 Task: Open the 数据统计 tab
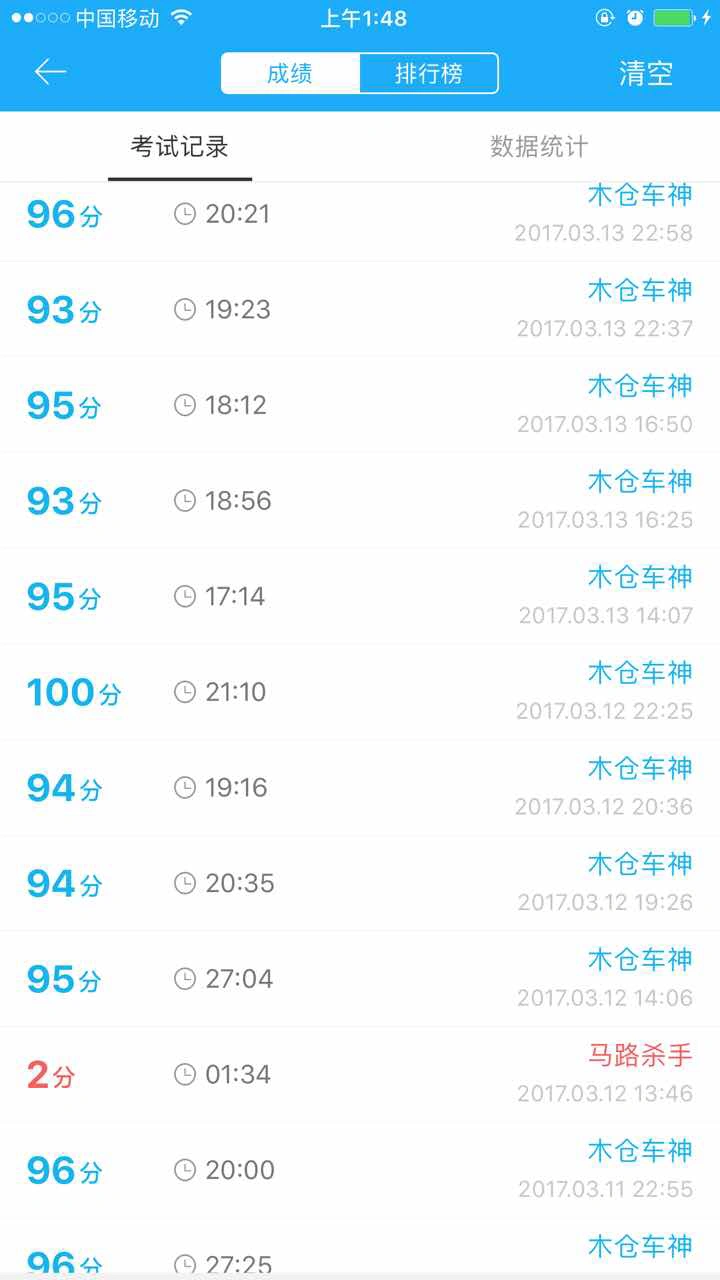coord(539,147)
